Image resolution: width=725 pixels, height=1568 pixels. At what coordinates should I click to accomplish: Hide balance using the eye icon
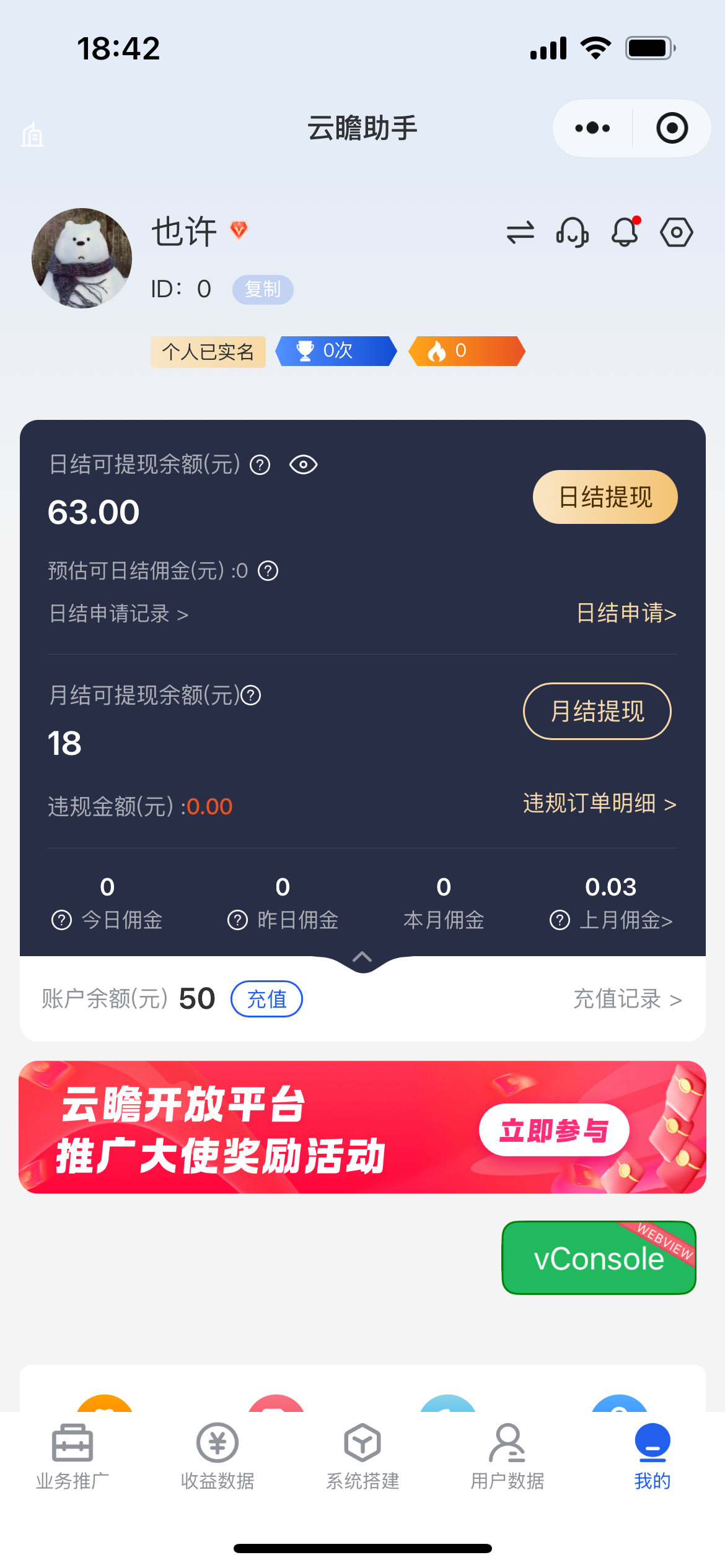click(x=303, y=464)
